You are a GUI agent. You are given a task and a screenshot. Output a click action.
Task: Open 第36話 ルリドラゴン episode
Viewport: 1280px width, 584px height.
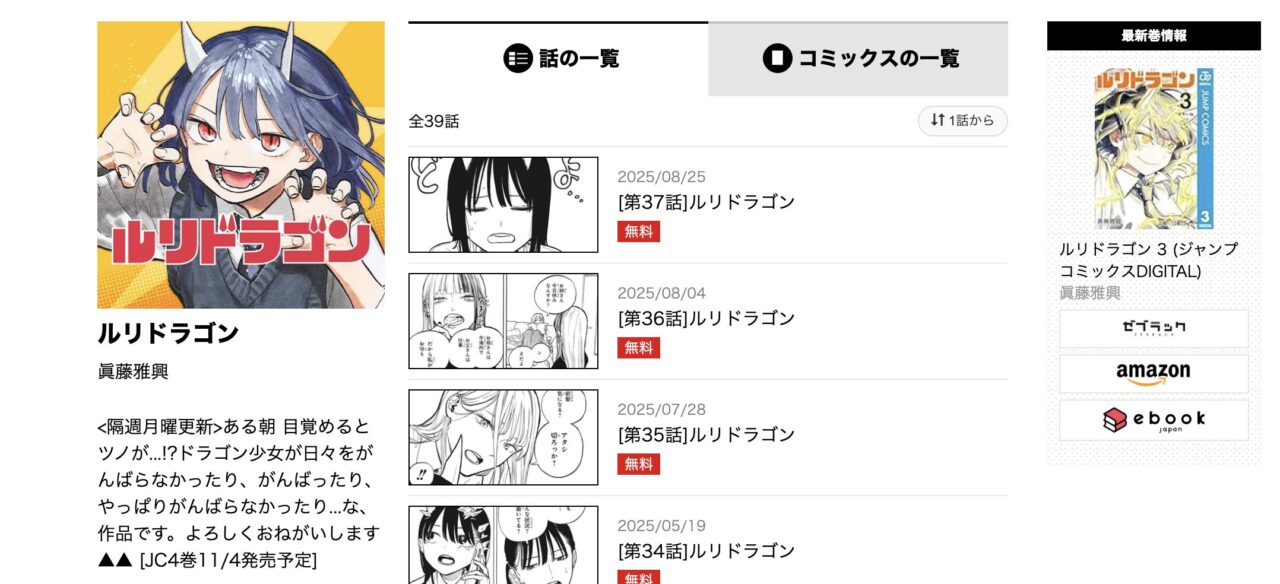[x=706, y=318]
